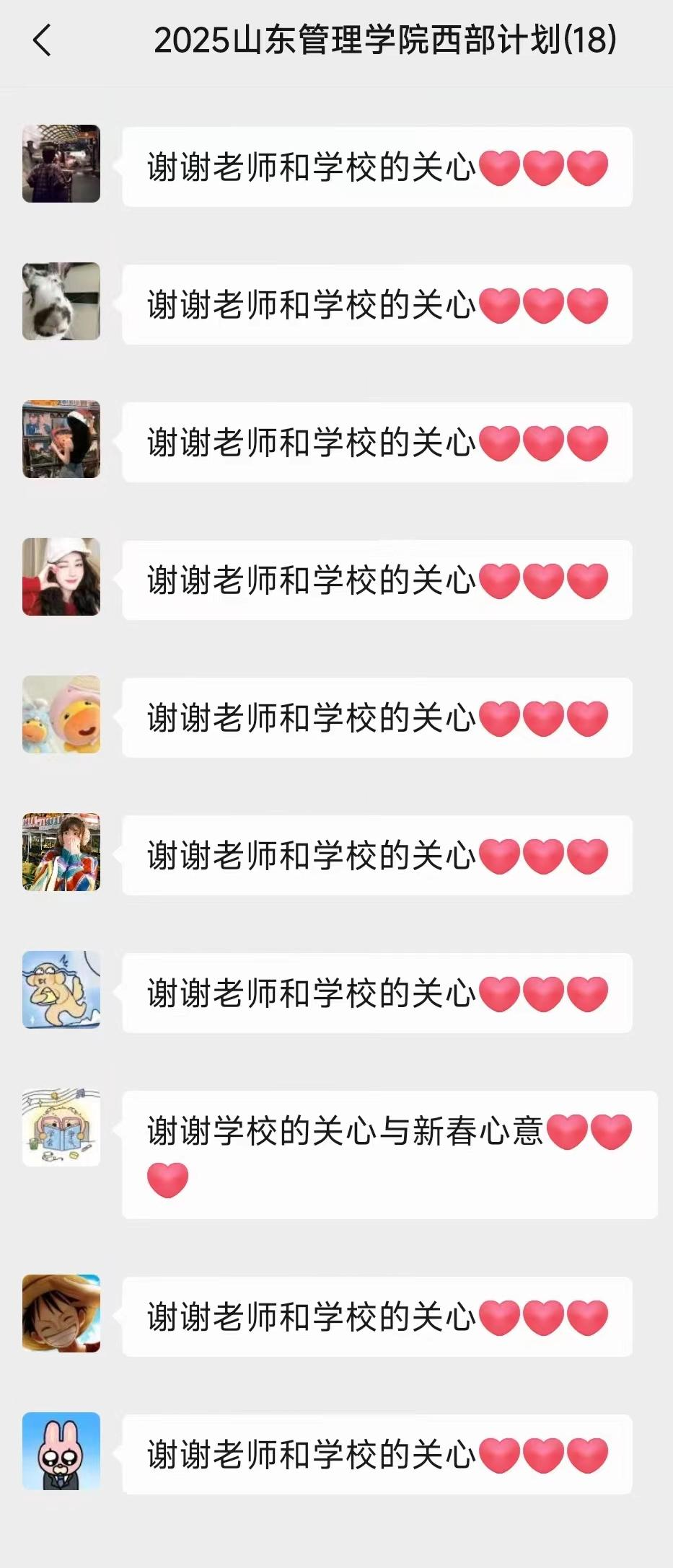View the yellow duck plush avatar's profile
The height and width of the screenshot is (1568, 673).
click(x=61, y=714)
